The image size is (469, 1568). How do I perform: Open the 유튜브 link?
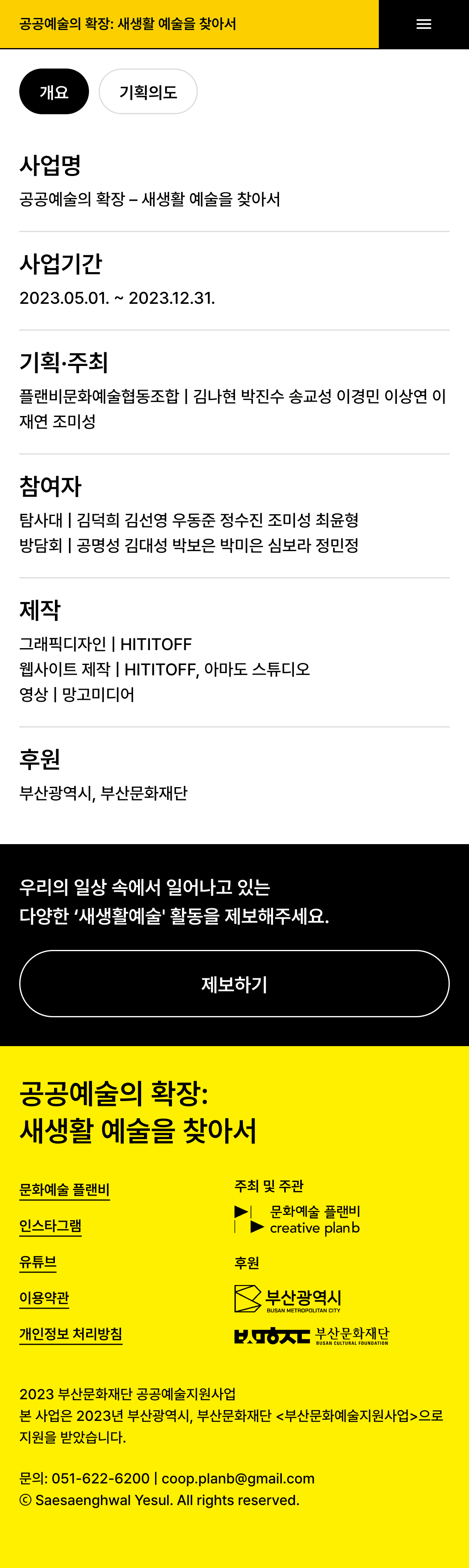pos(38,1262)
